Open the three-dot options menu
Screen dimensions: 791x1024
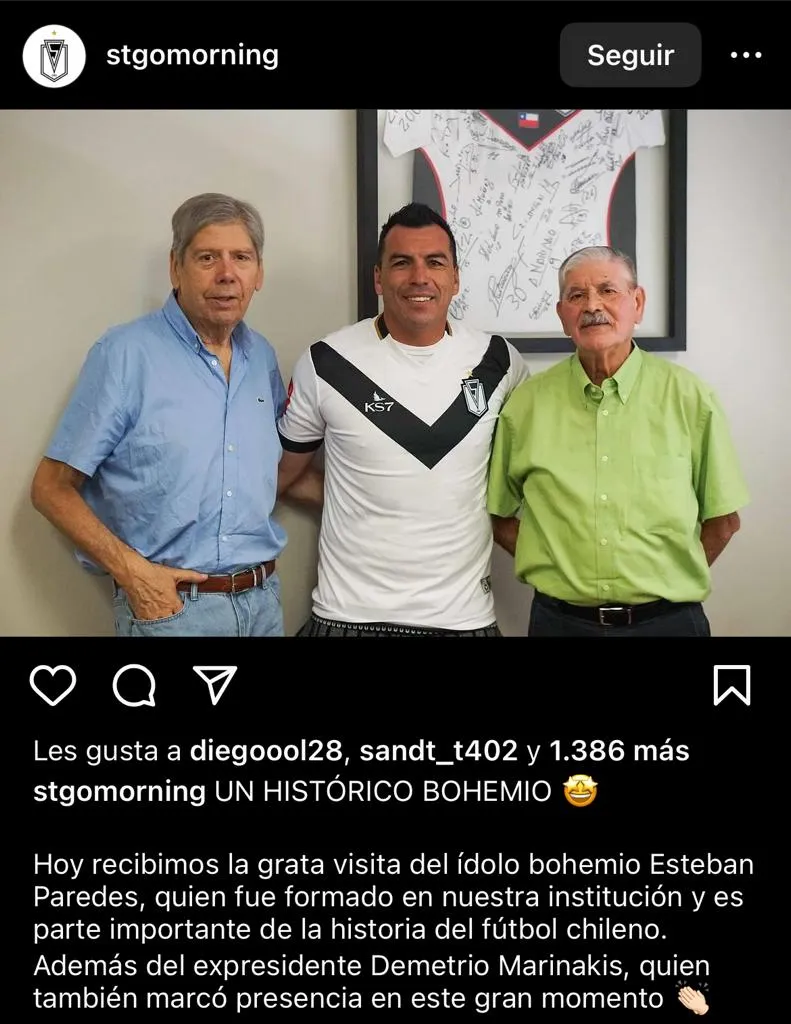point(746,55)
